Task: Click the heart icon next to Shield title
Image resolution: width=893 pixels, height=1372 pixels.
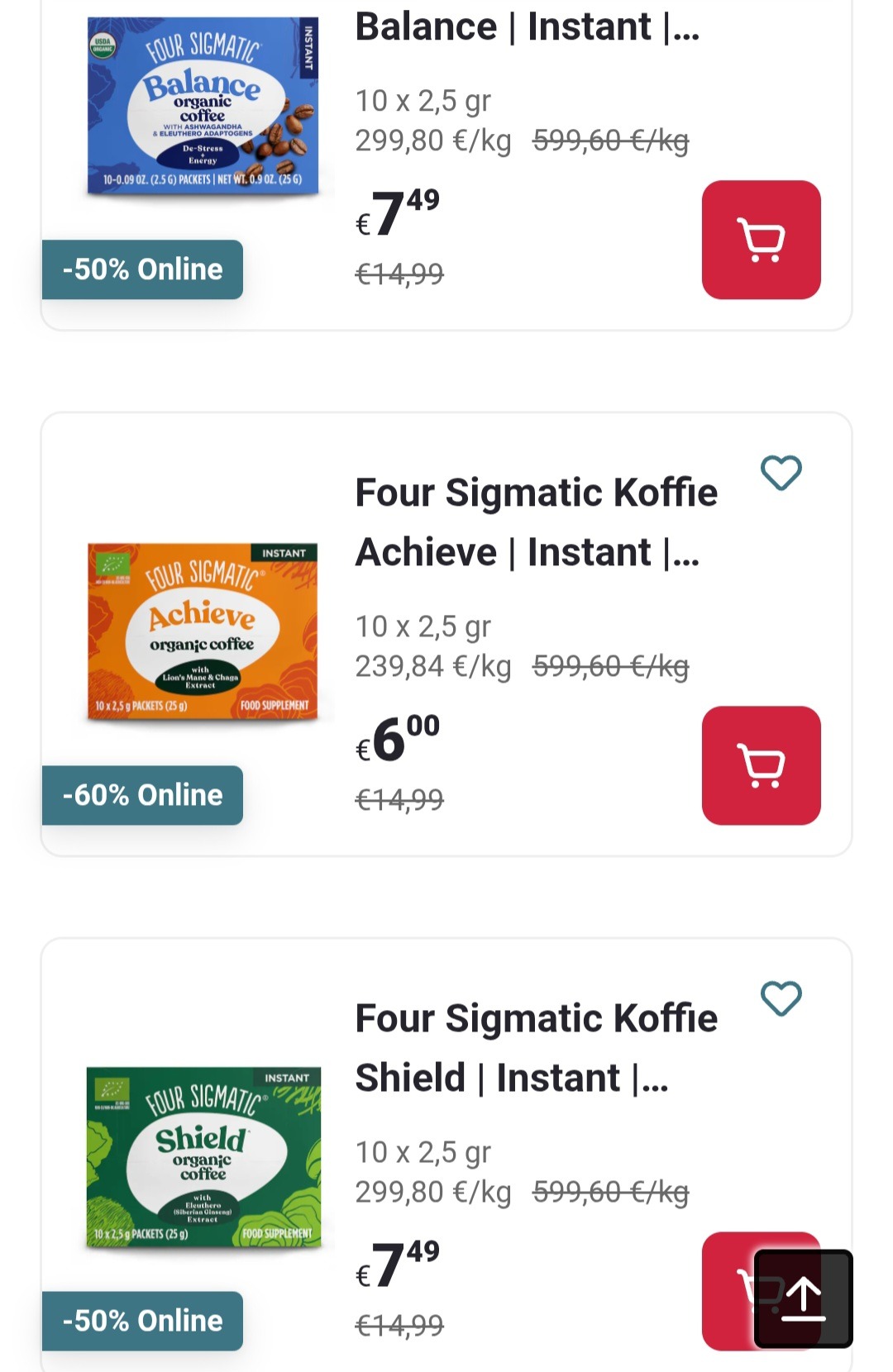Action: tap(782, 998)
